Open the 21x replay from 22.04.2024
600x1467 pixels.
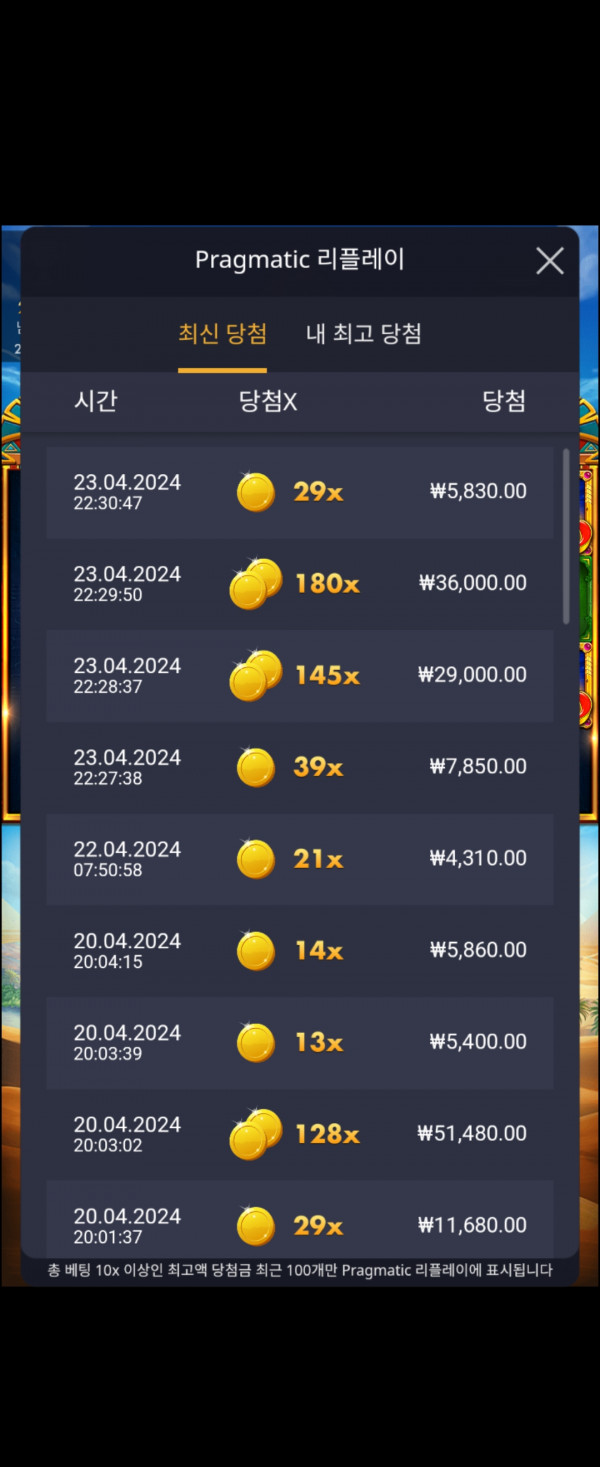(300, 859)
